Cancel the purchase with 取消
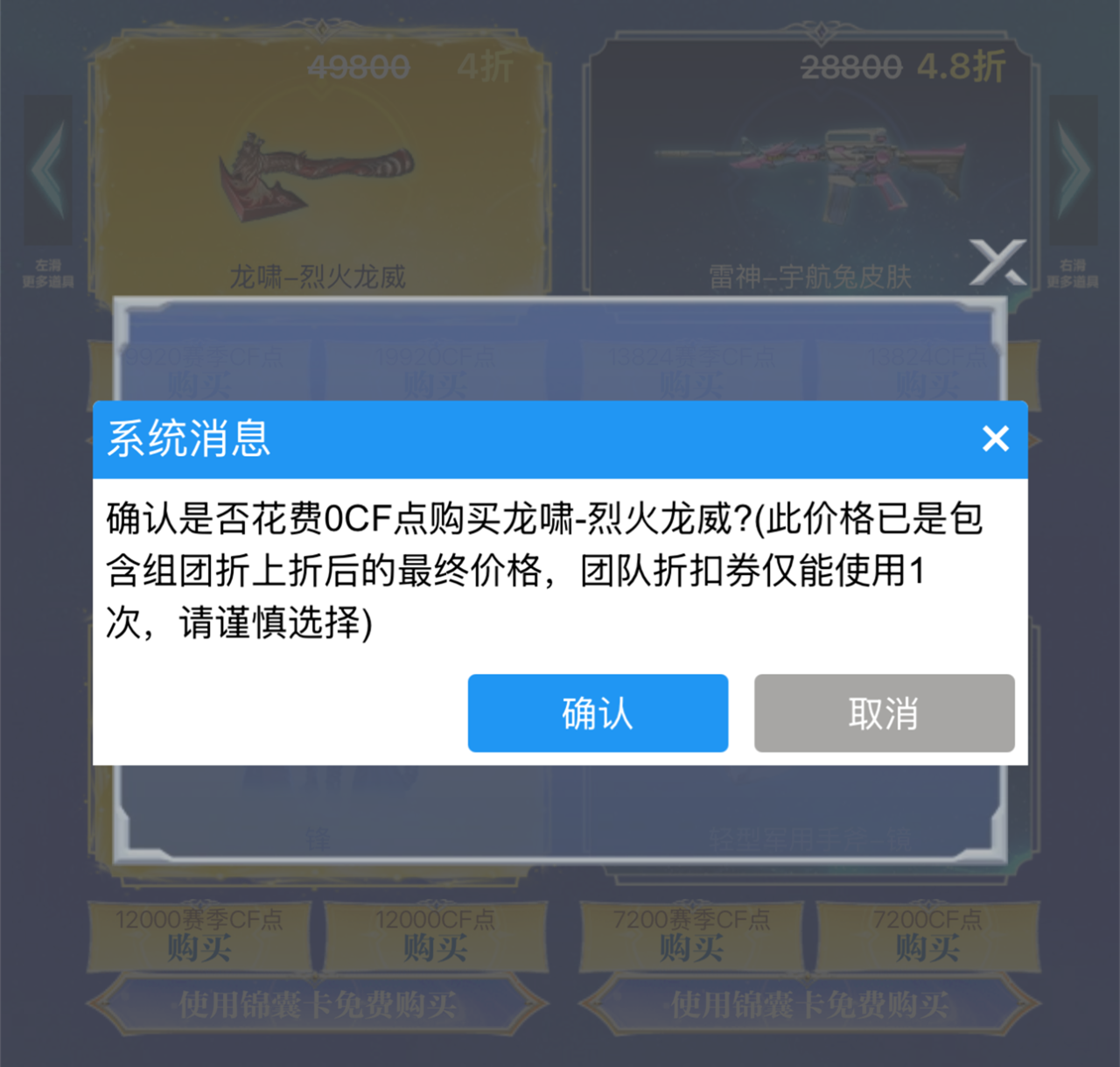1120x1067 pixels. point(884,713)
